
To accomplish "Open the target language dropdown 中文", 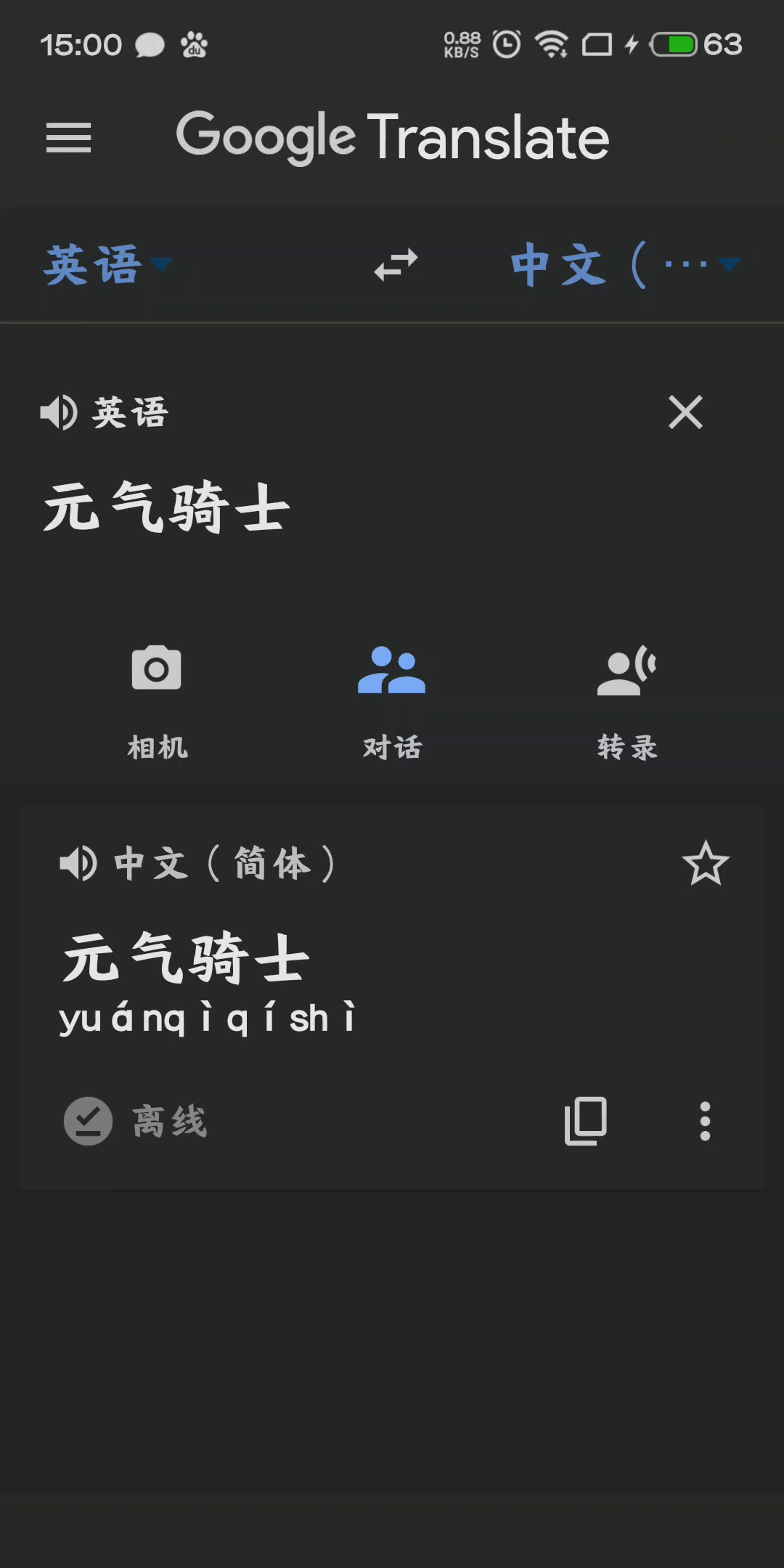I will (624, 265).
